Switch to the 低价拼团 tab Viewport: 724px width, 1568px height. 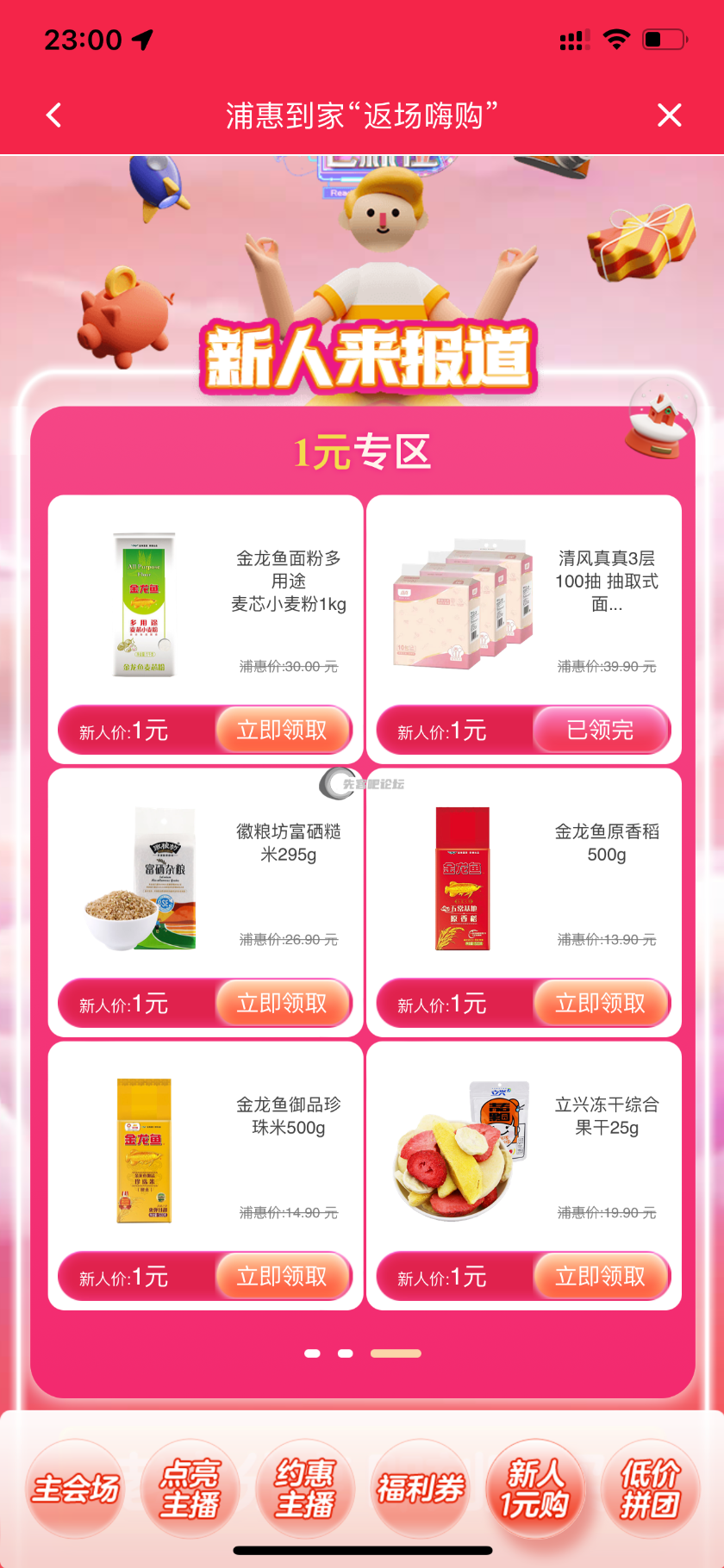tap(650, 1489)
